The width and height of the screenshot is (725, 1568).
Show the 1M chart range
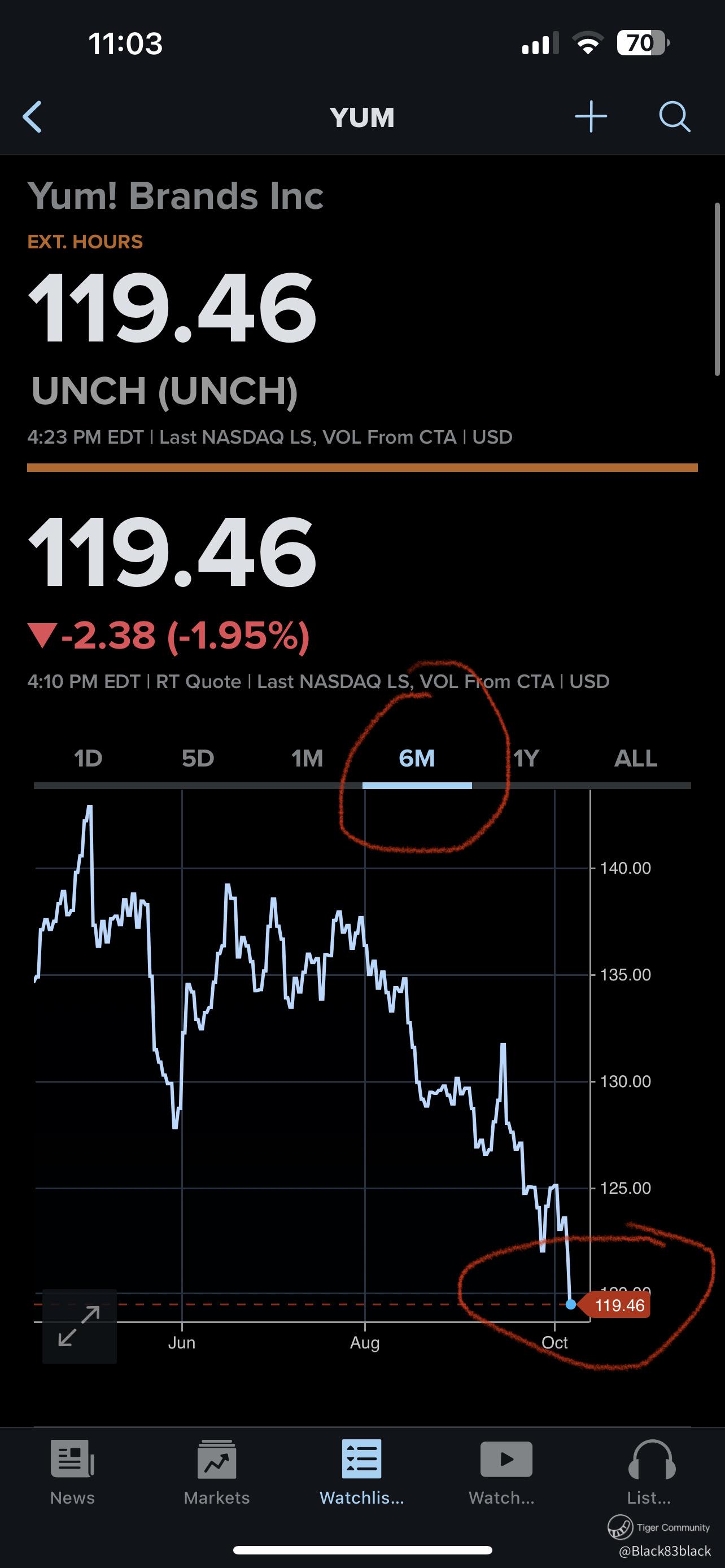(x=307, y=759)
